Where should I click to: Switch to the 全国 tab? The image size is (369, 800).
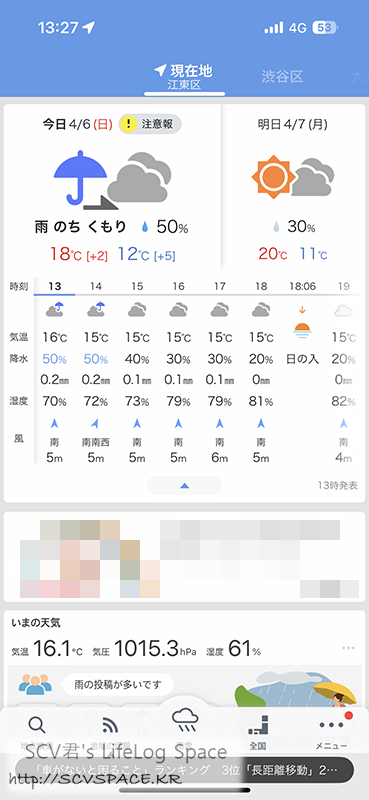[x=258, y=732]
